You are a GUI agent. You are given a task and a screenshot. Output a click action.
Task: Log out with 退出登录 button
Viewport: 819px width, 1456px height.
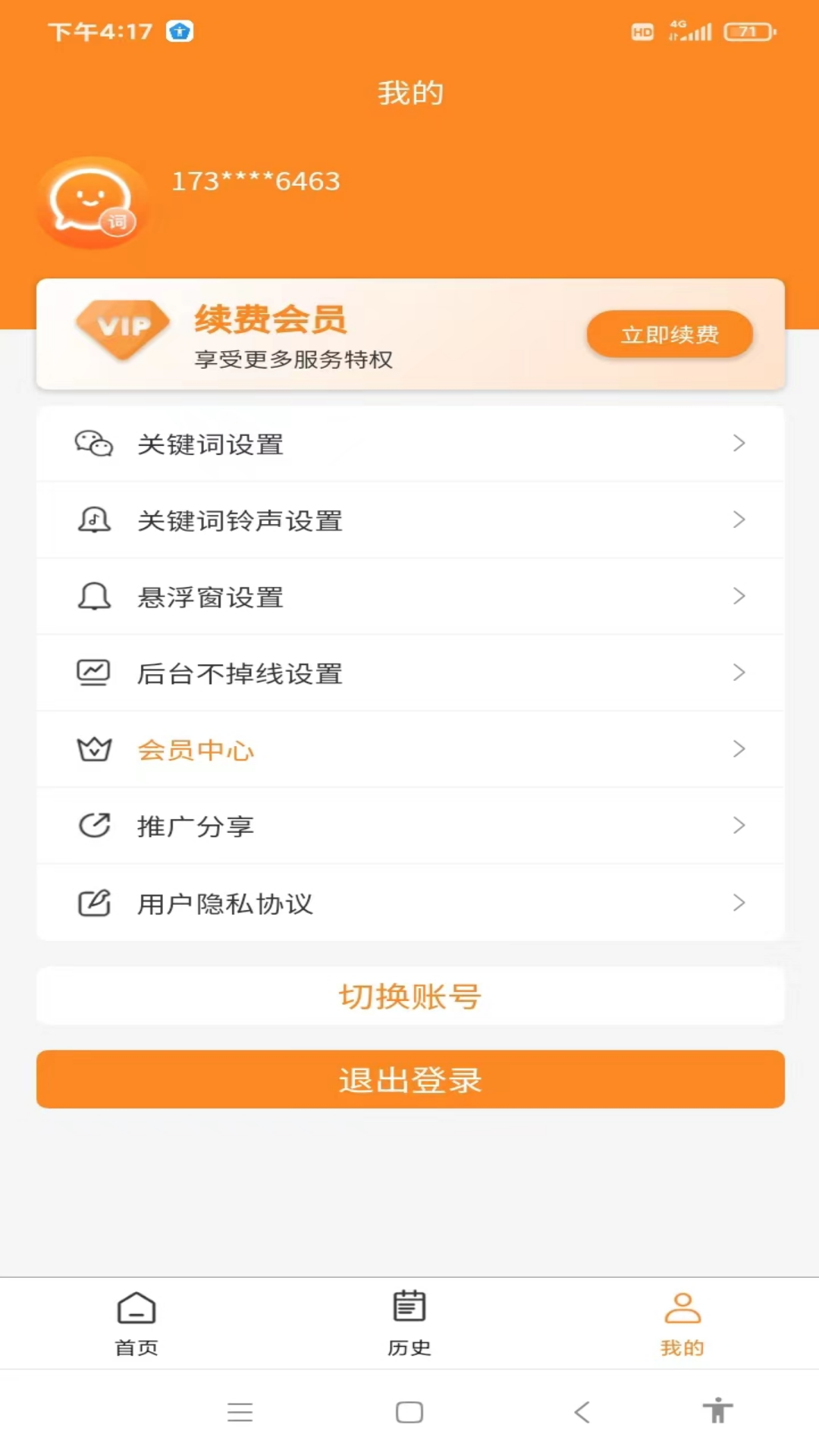[x=409, y=1079]
